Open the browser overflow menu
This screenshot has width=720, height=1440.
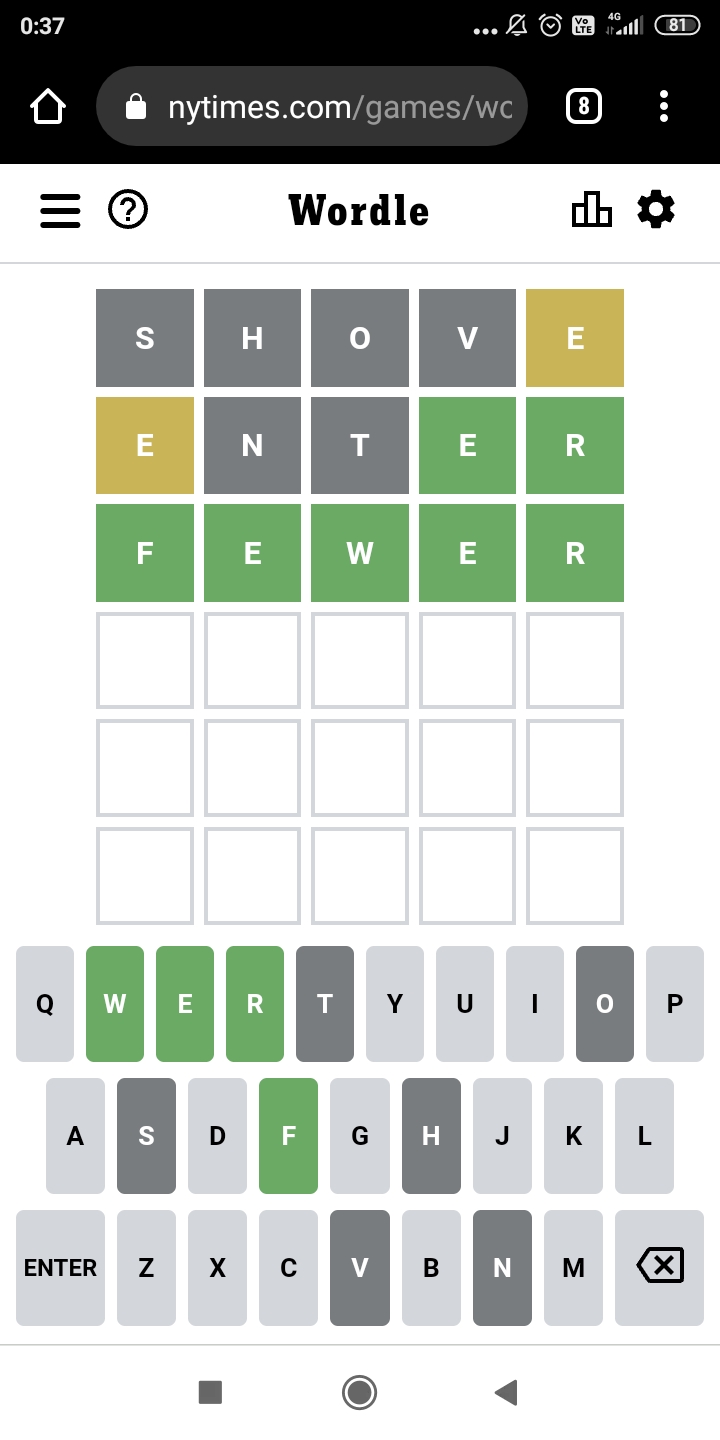[x=664, y=106]
